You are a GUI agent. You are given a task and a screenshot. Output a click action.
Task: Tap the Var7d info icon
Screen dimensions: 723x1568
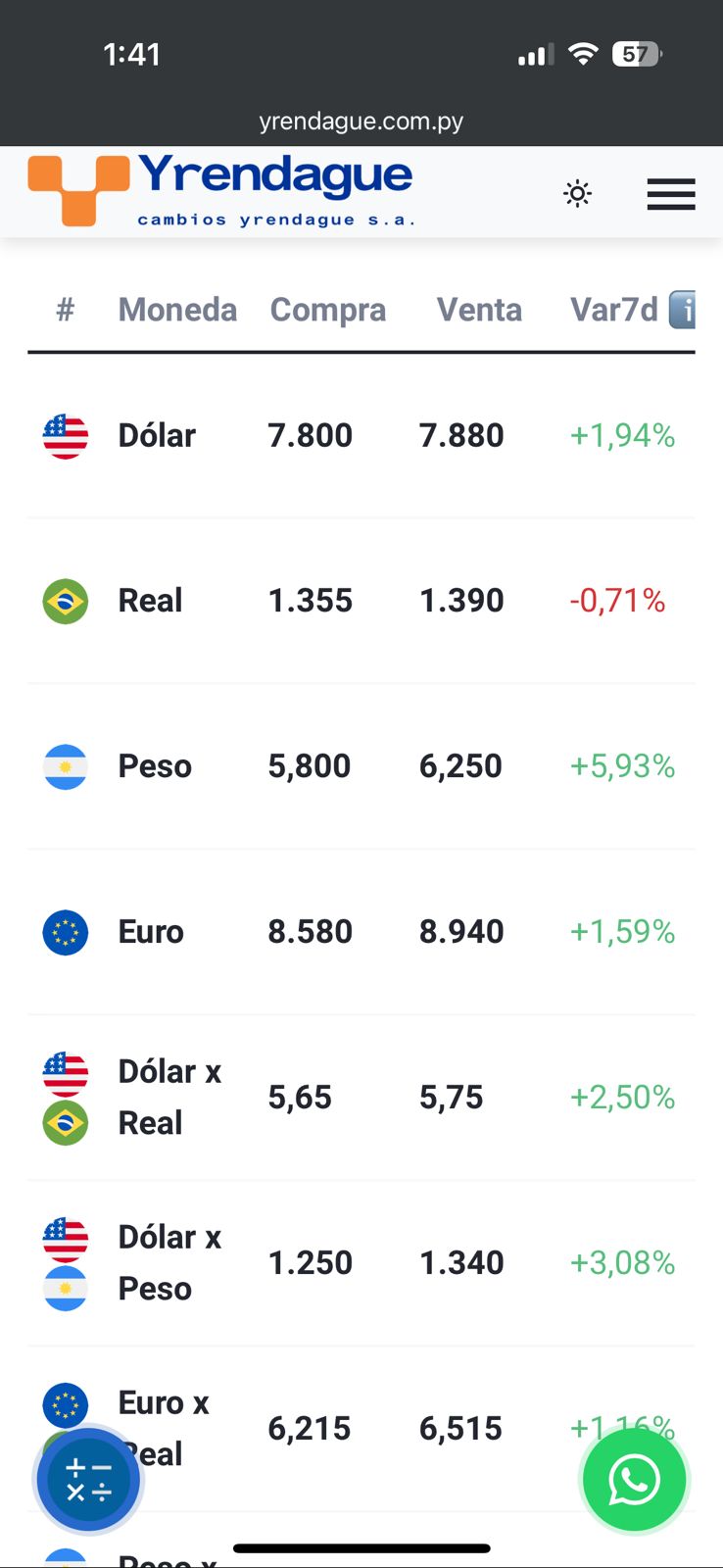(x=682, y=310)
